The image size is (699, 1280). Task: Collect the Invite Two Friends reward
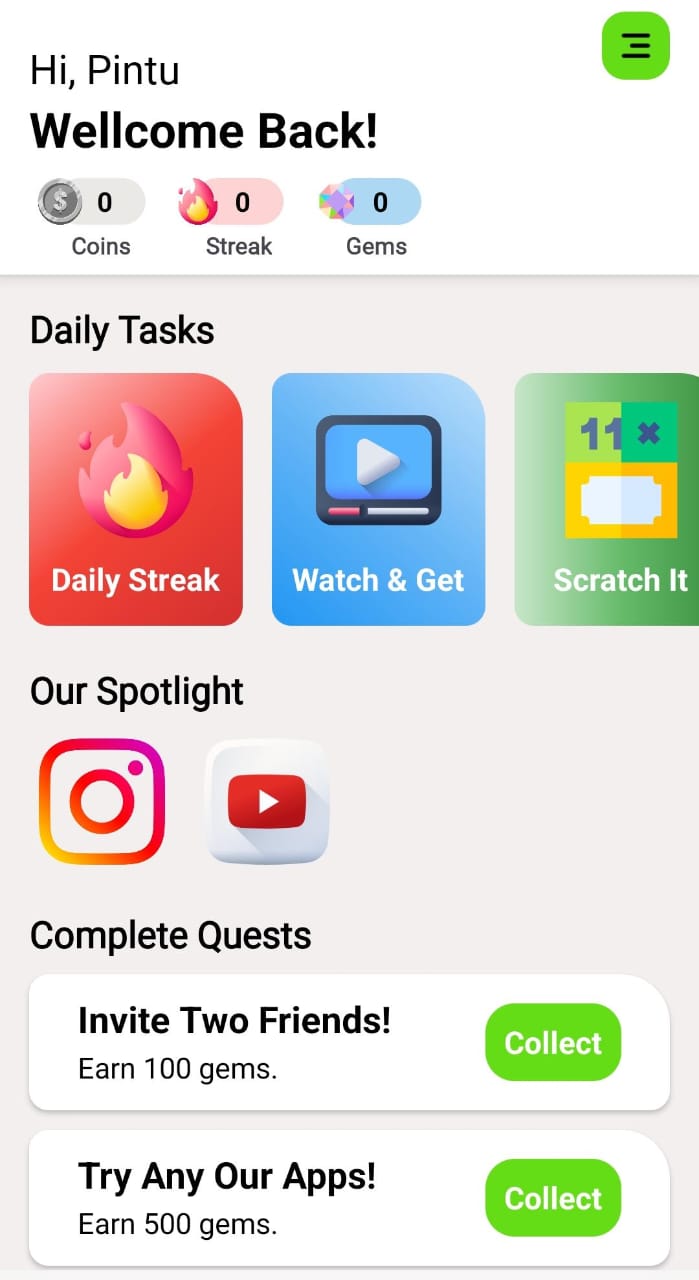[553, 1042]
